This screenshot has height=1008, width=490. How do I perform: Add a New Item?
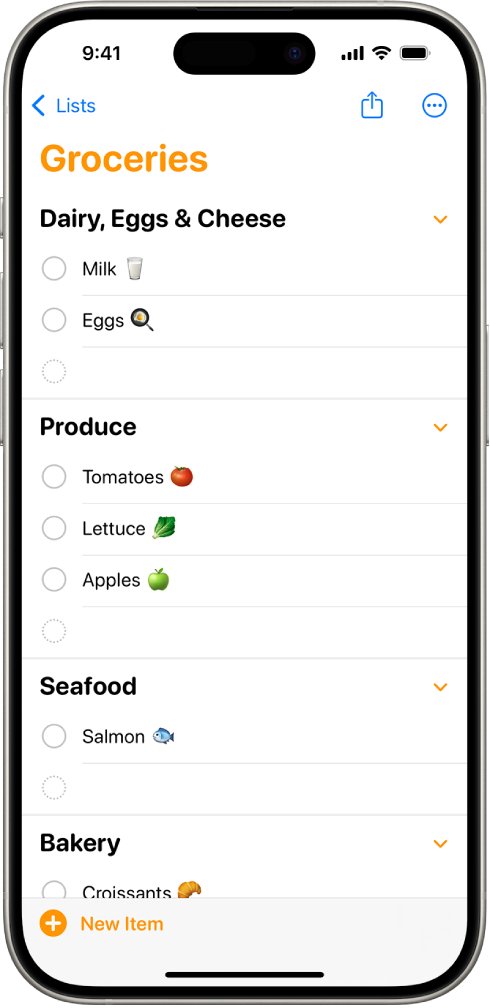click(102, 924)
